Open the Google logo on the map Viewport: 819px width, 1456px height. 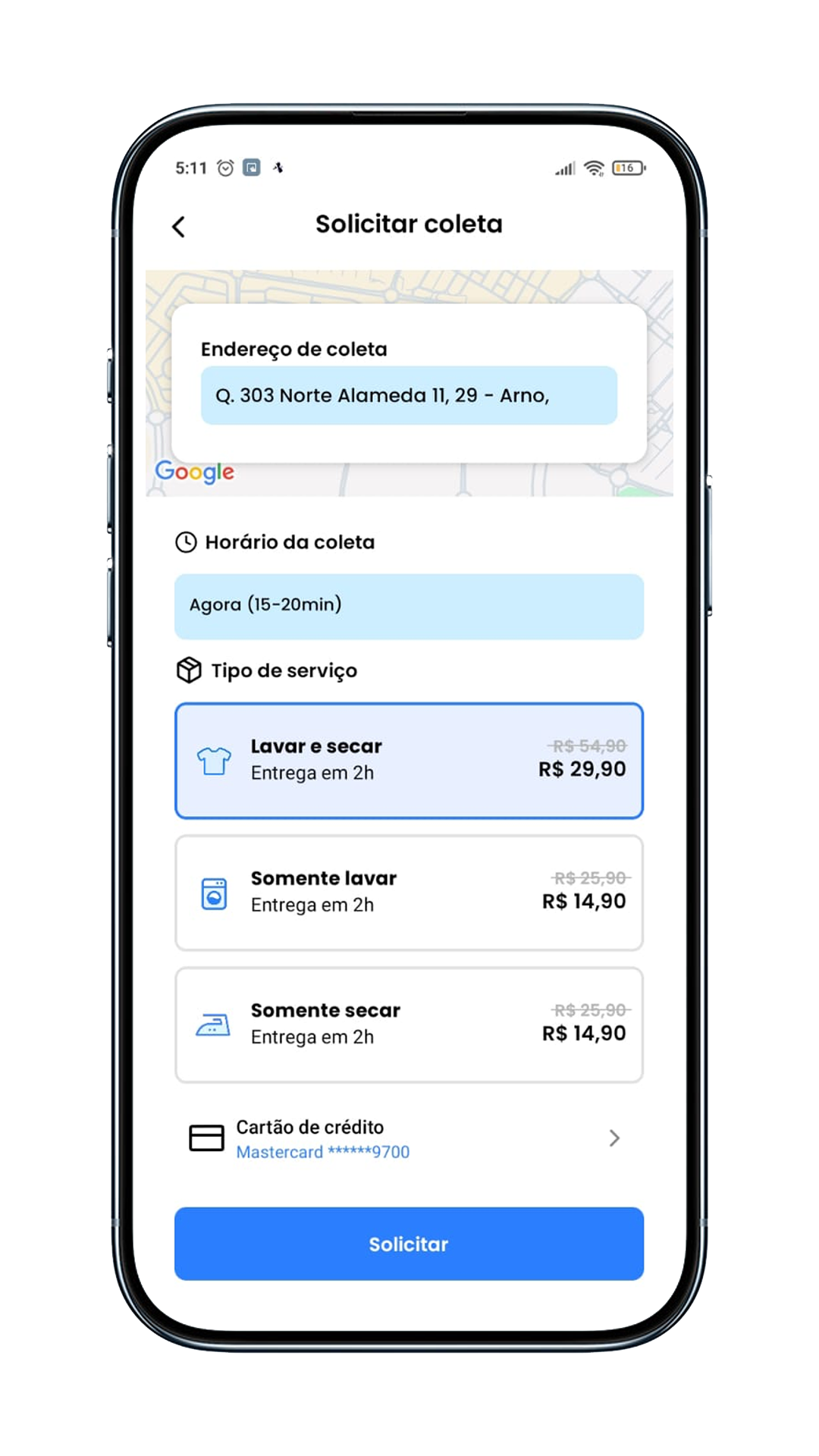pos(194,472)
